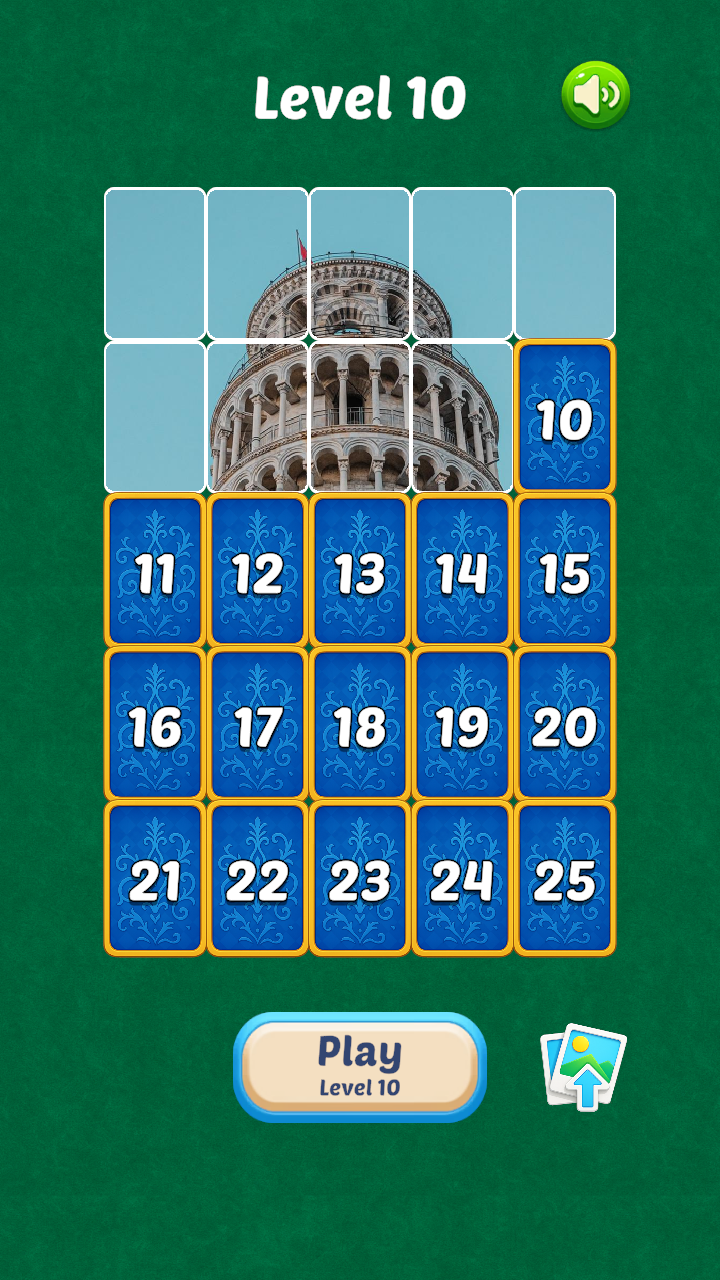Tap level card 14

462,571
